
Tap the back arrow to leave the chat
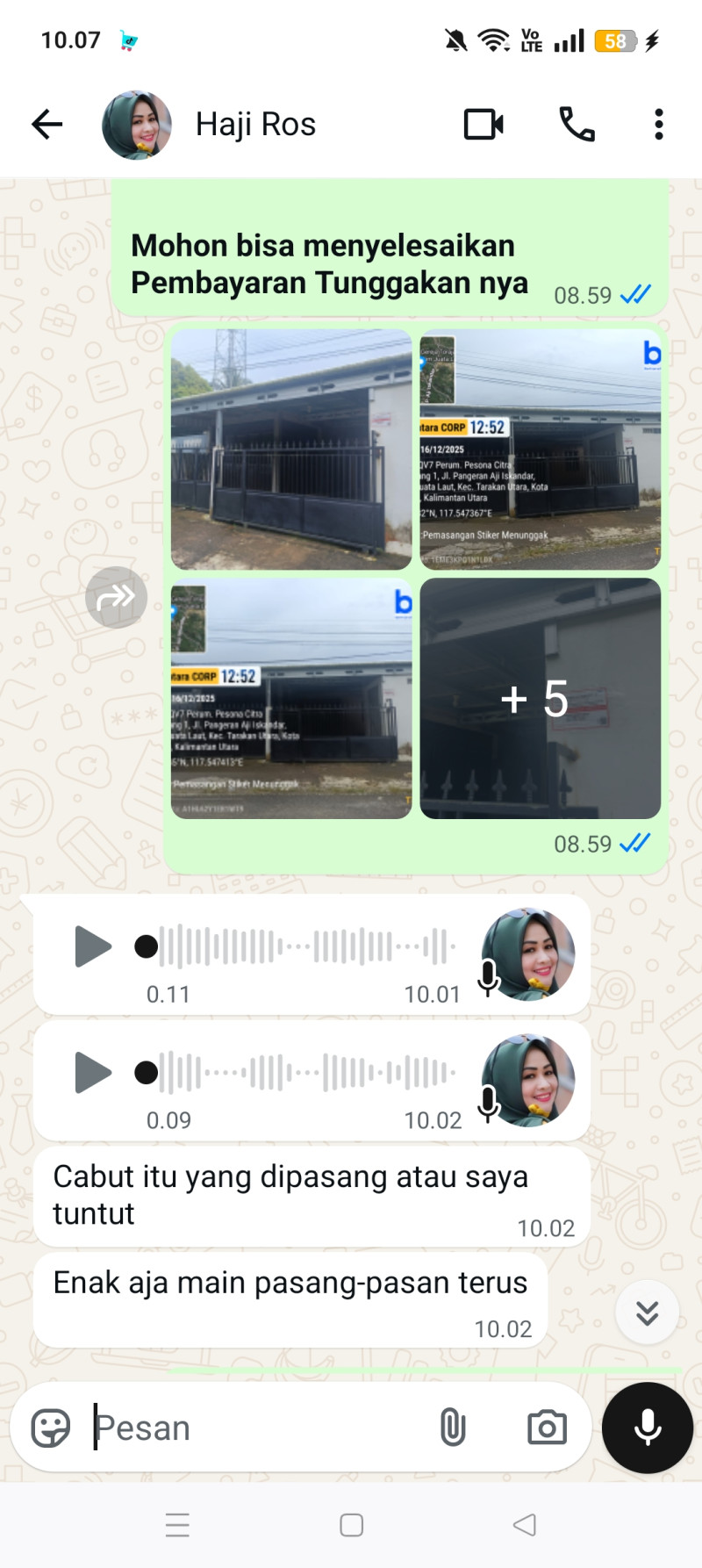pyautogui.click(x=47, y=124)
